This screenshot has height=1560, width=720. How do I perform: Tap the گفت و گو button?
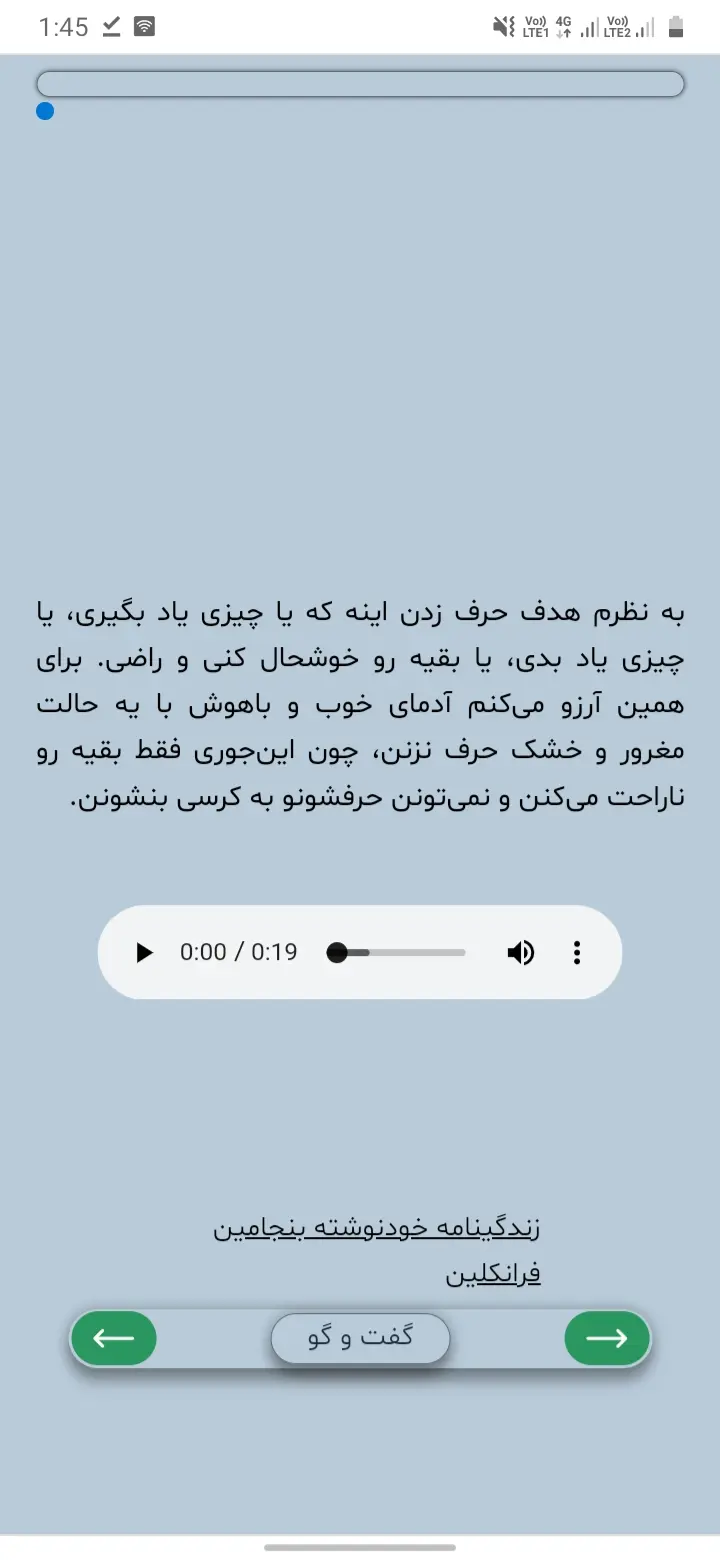coord(360,1338)
